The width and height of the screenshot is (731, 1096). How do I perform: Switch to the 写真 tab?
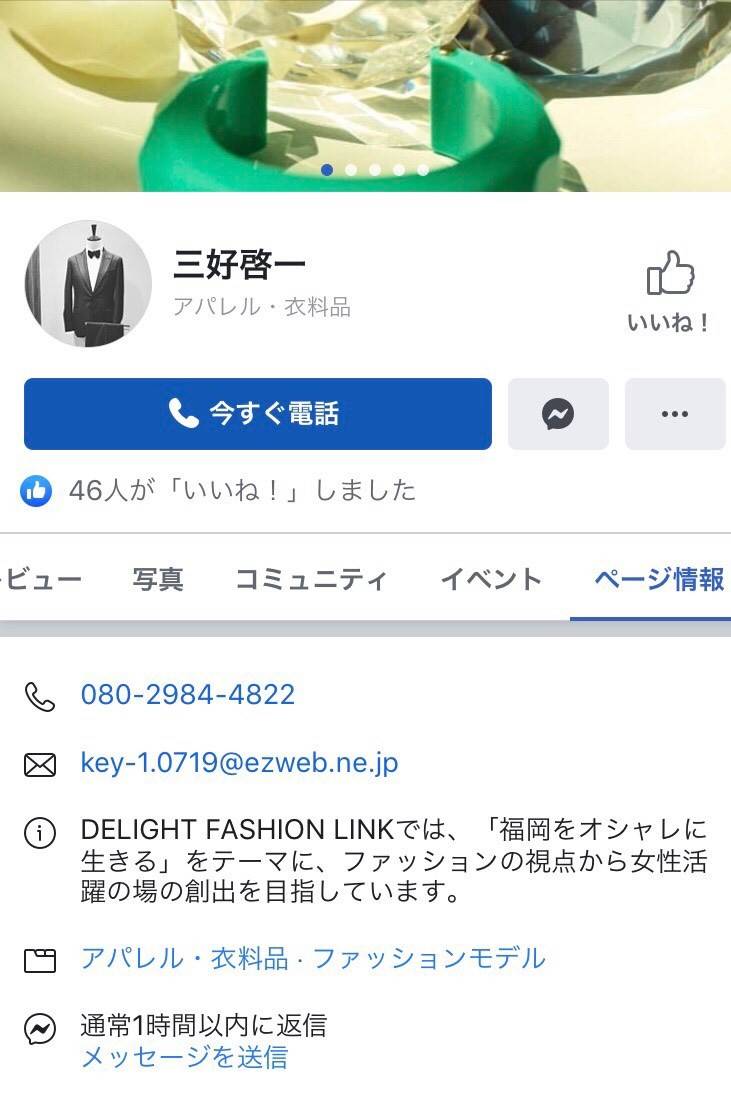click(x=158, y=579)
